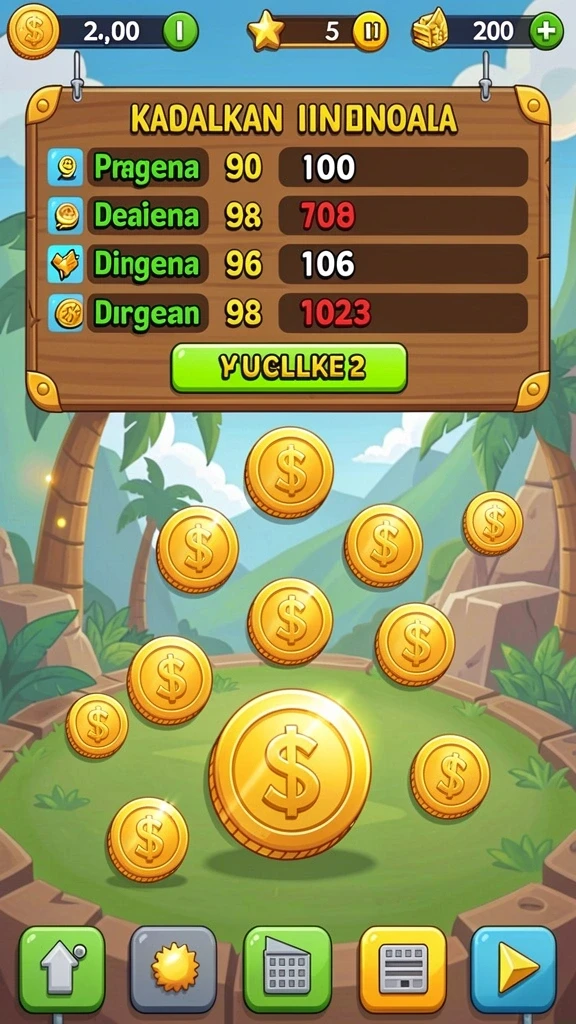Add more gold with the plus button
The width and height of the screenshot is (576, 1024).
(x=546, y=31)
